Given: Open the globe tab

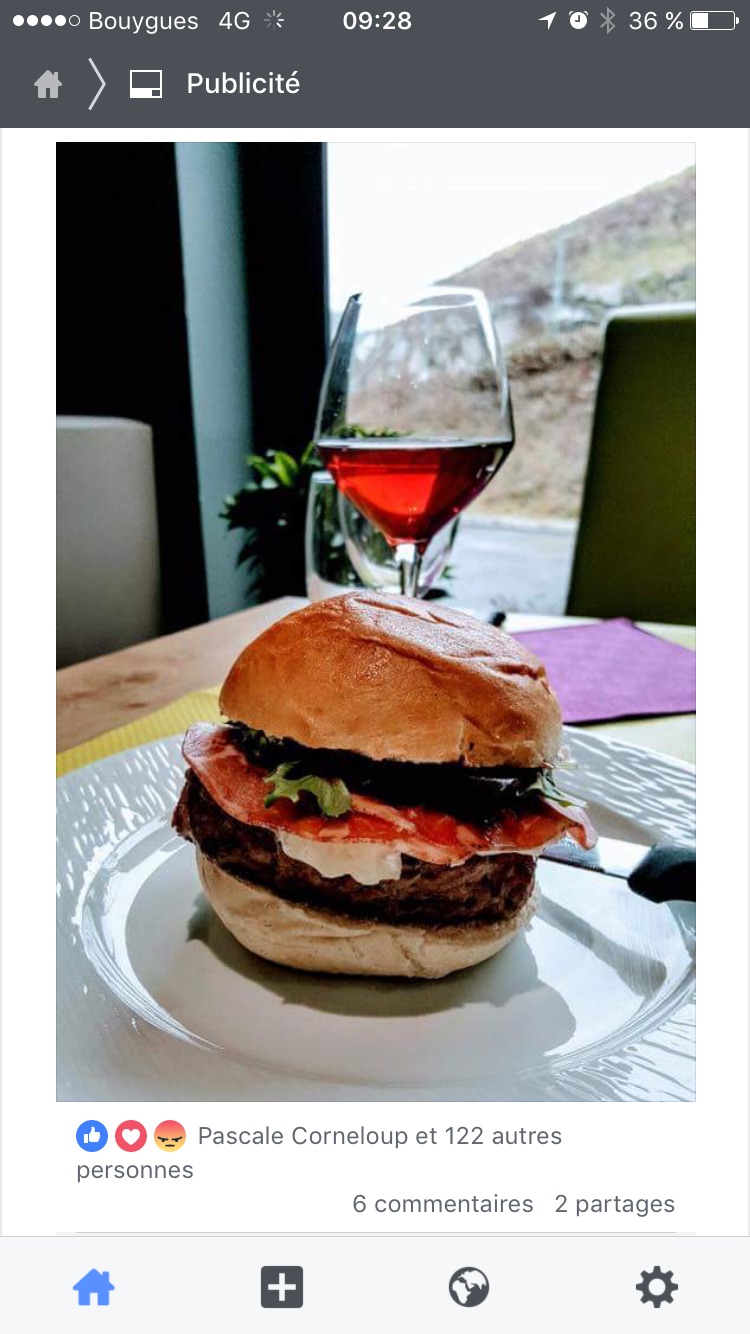Looking at the screenshot, I should point(468,1287).
